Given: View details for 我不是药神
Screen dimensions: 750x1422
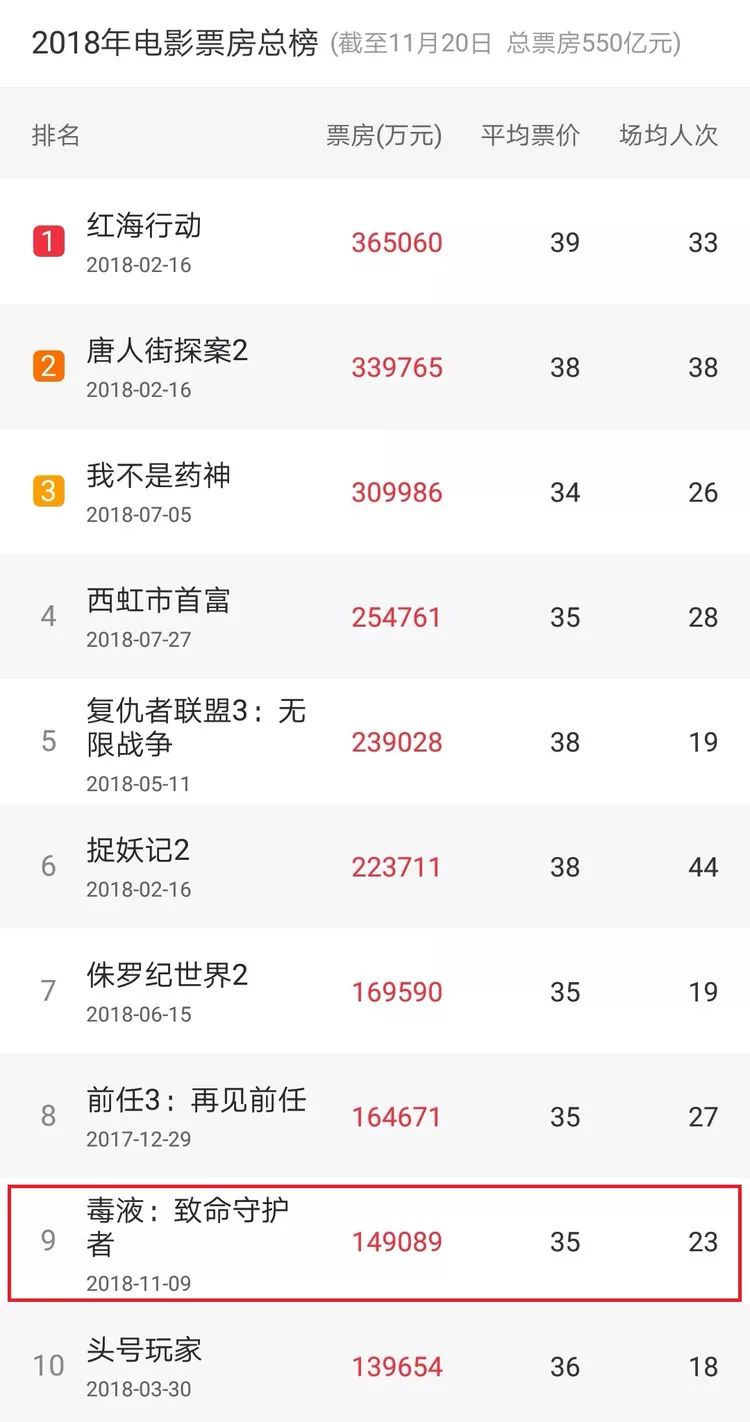Looking at the screenshot, I should pos(375,492).
